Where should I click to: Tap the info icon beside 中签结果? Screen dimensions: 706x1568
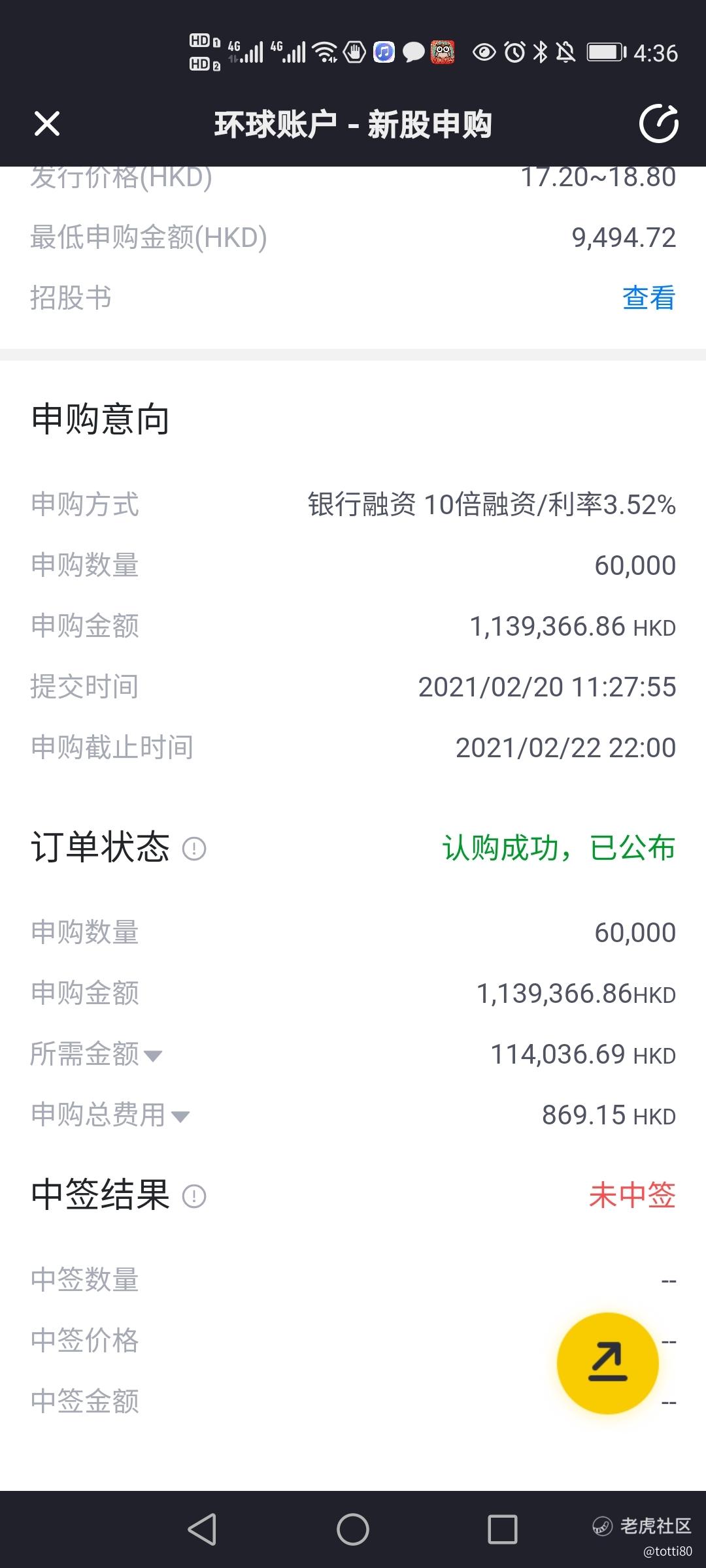point(194,1196)
